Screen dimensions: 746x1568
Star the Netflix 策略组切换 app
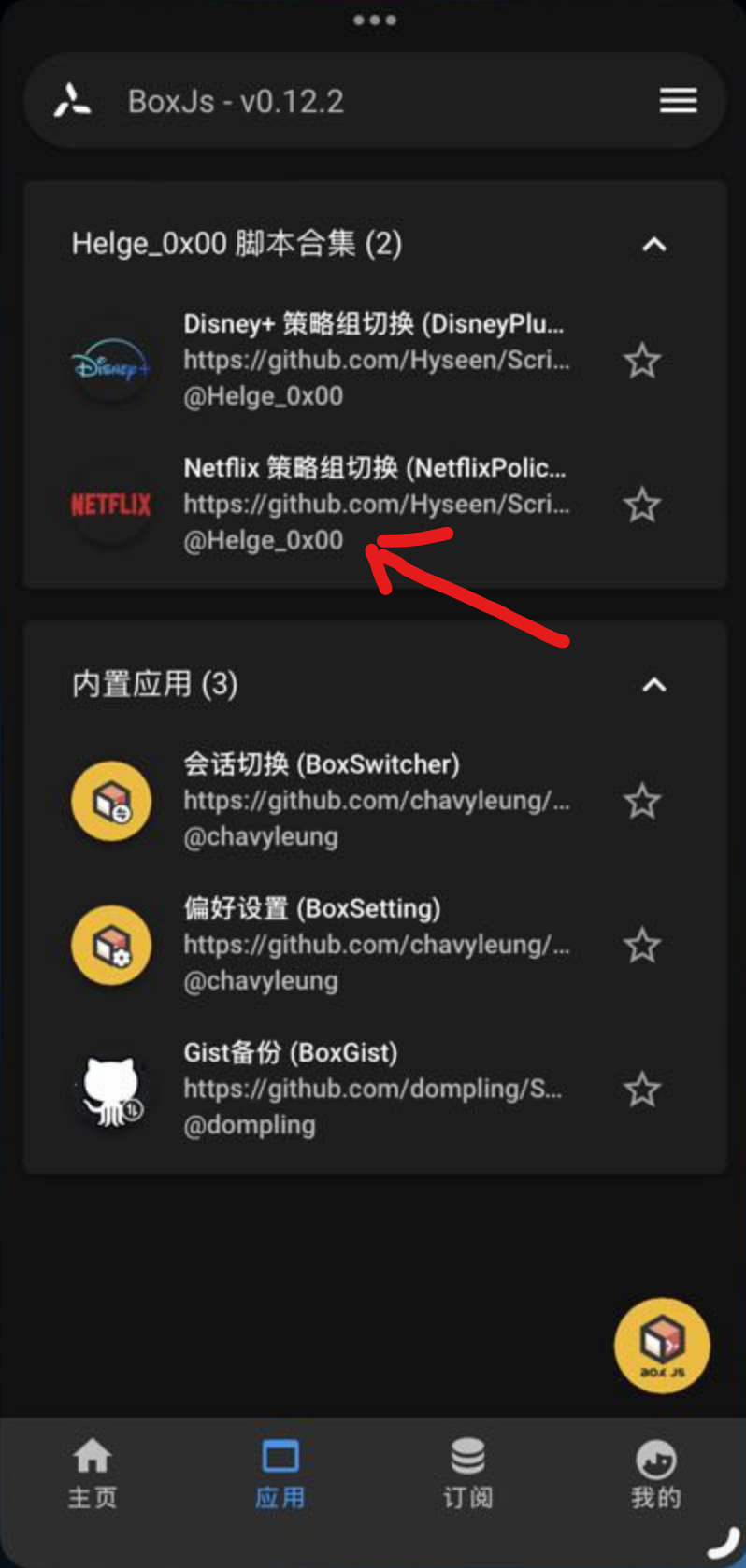(642, 506)
